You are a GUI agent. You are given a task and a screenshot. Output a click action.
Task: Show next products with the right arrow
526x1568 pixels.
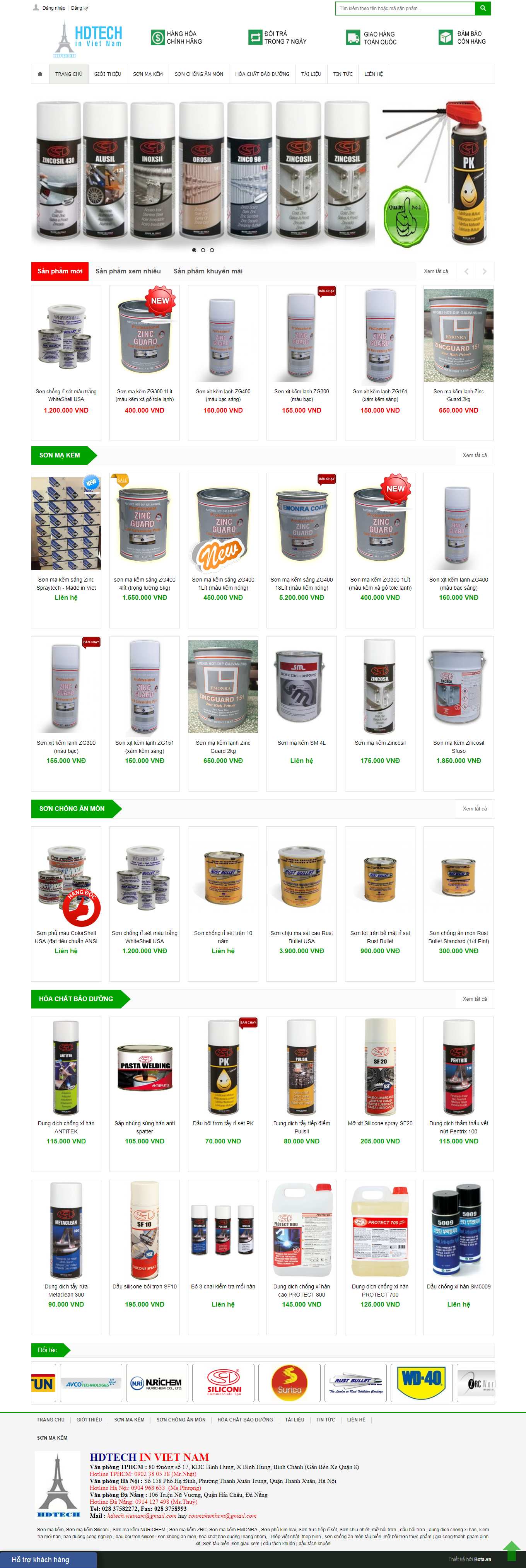[x=485, y=271]
